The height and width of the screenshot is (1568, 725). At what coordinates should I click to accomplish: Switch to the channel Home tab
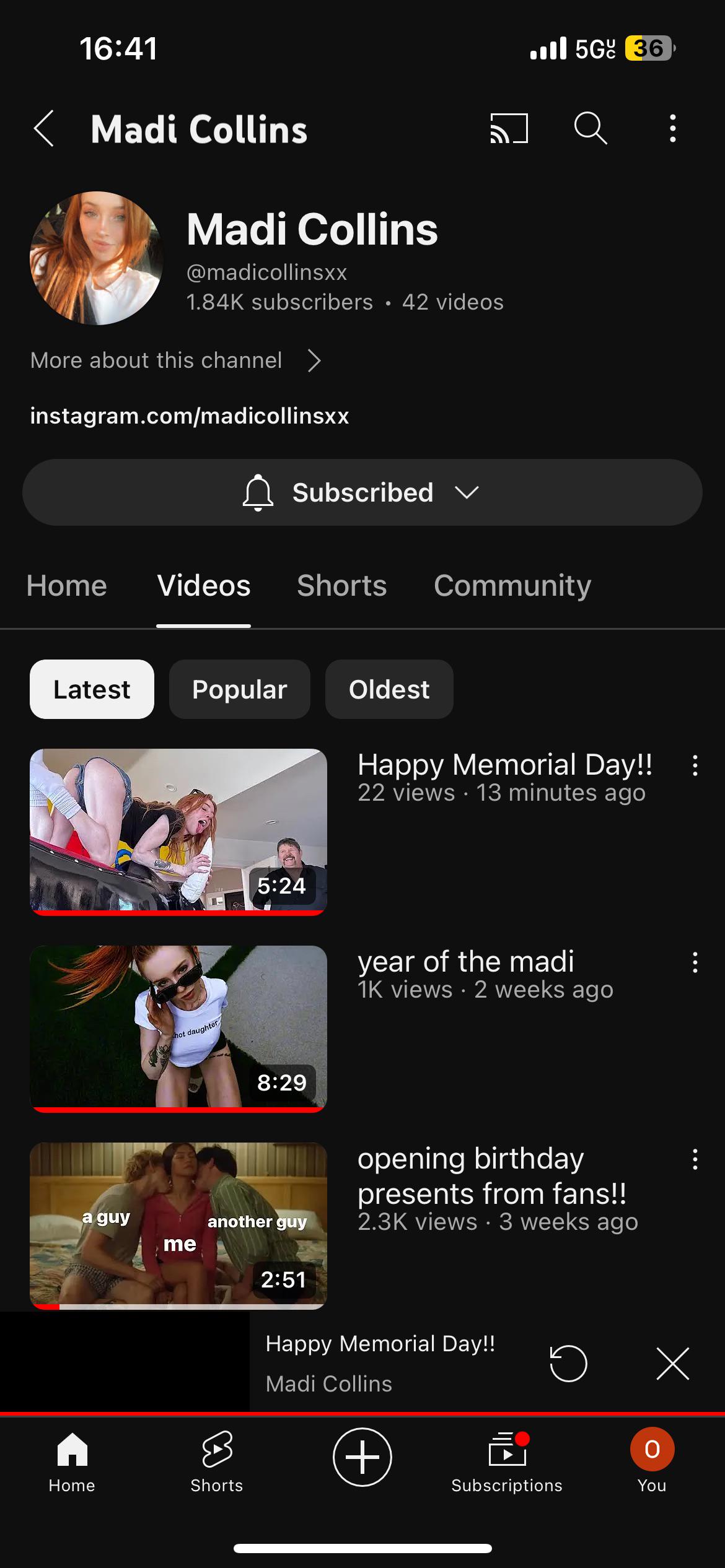(67, 586)
